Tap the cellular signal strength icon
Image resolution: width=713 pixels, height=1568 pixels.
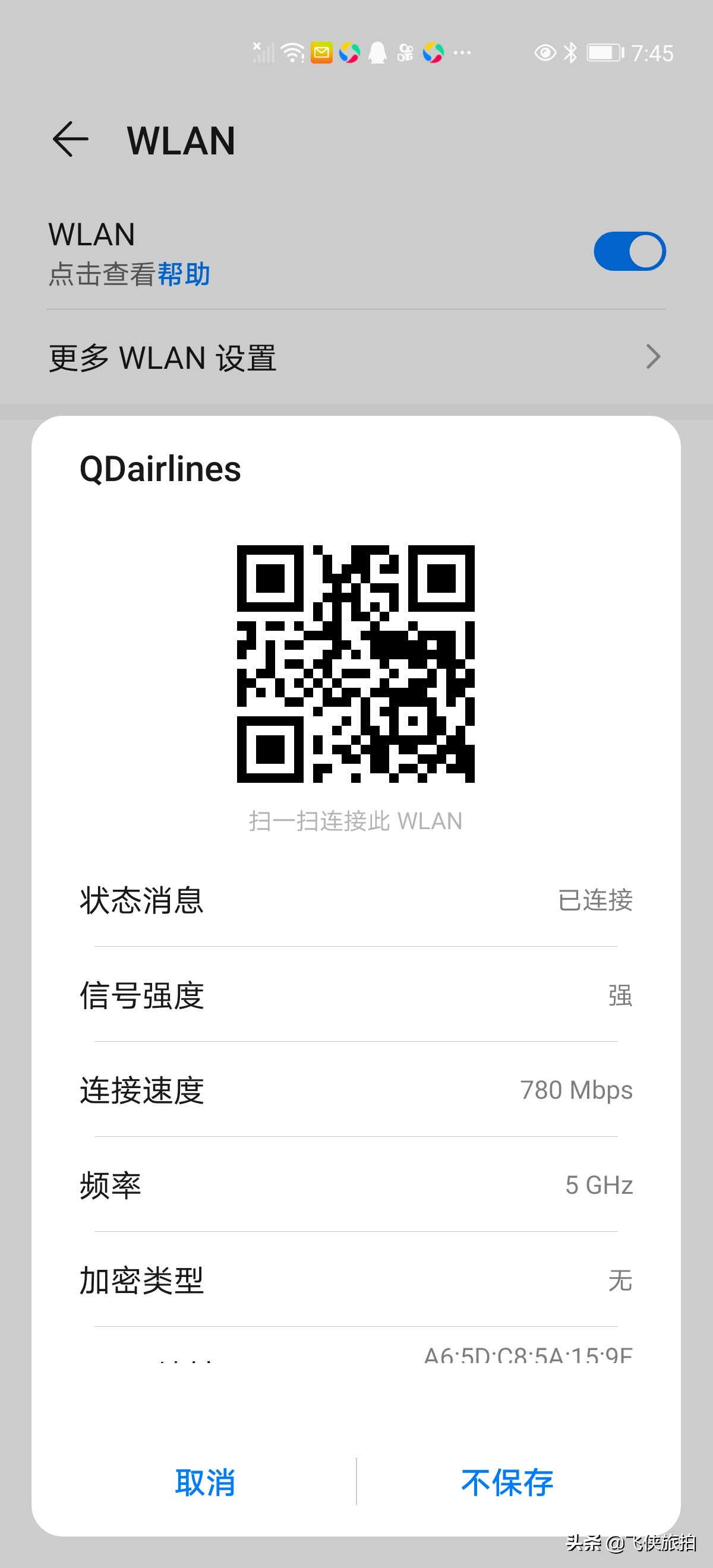tap(263, 53)
